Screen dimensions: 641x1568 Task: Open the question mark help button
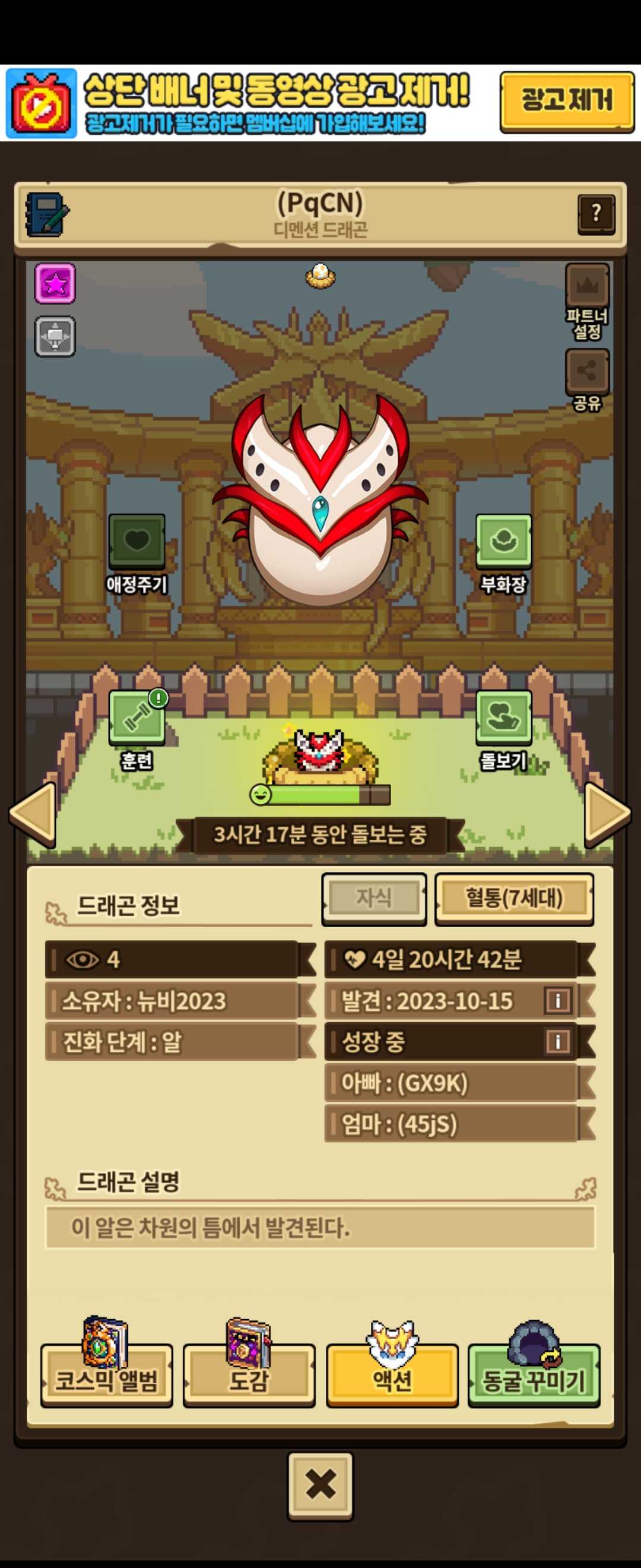(x=595, y=214)
